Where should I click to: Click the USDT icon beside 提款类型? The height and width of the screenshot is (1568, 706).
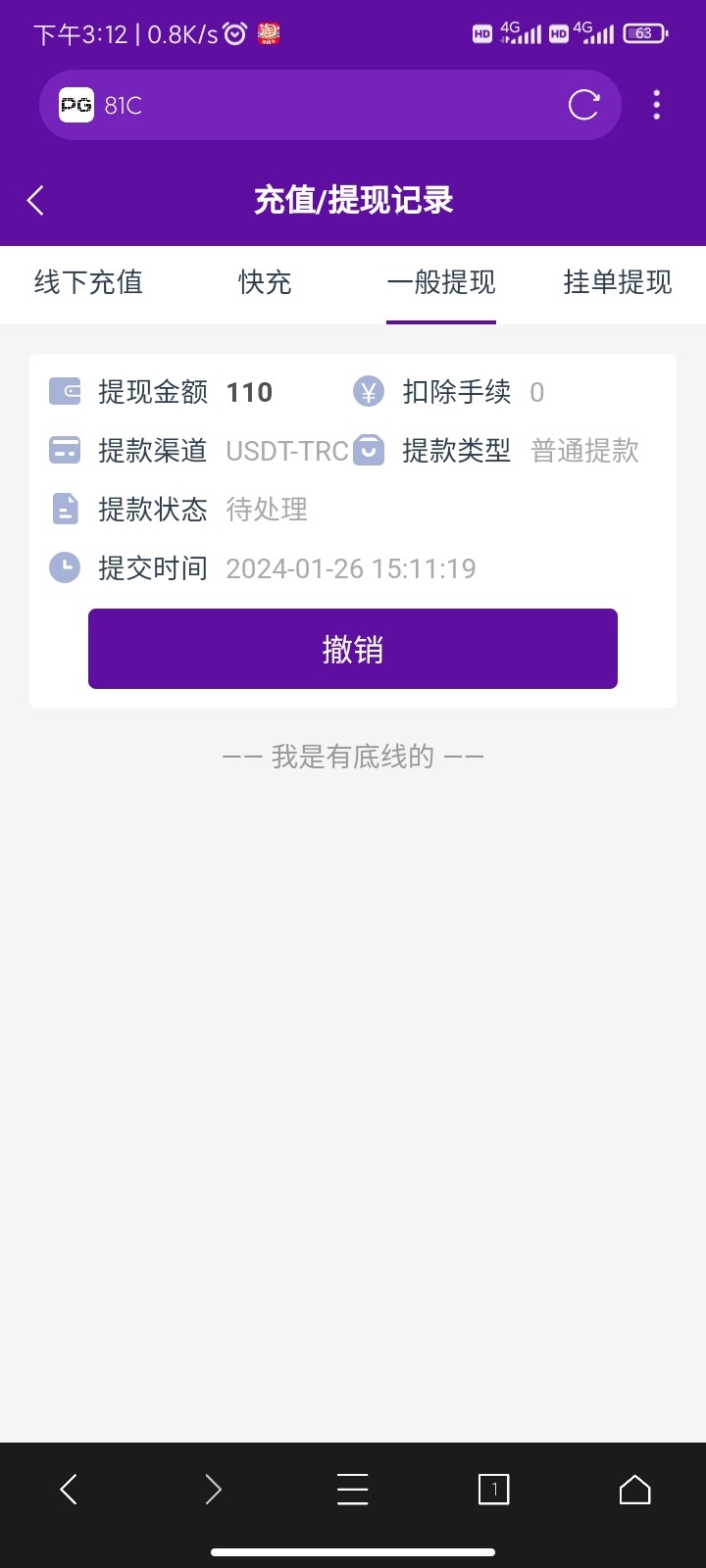point(368,450)
